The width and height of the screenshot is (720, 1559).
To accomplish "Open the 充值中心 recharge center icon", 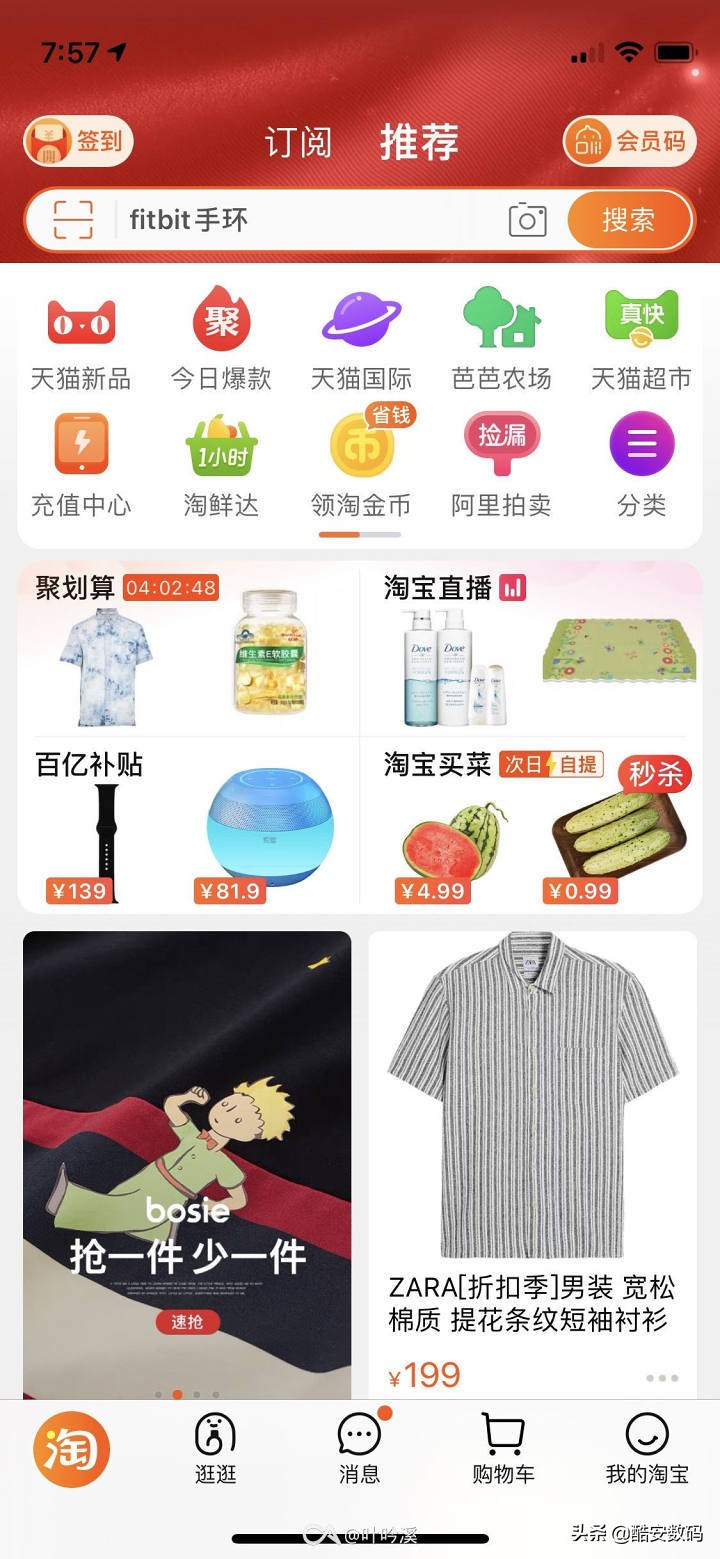I will click(x=80, y=445).
